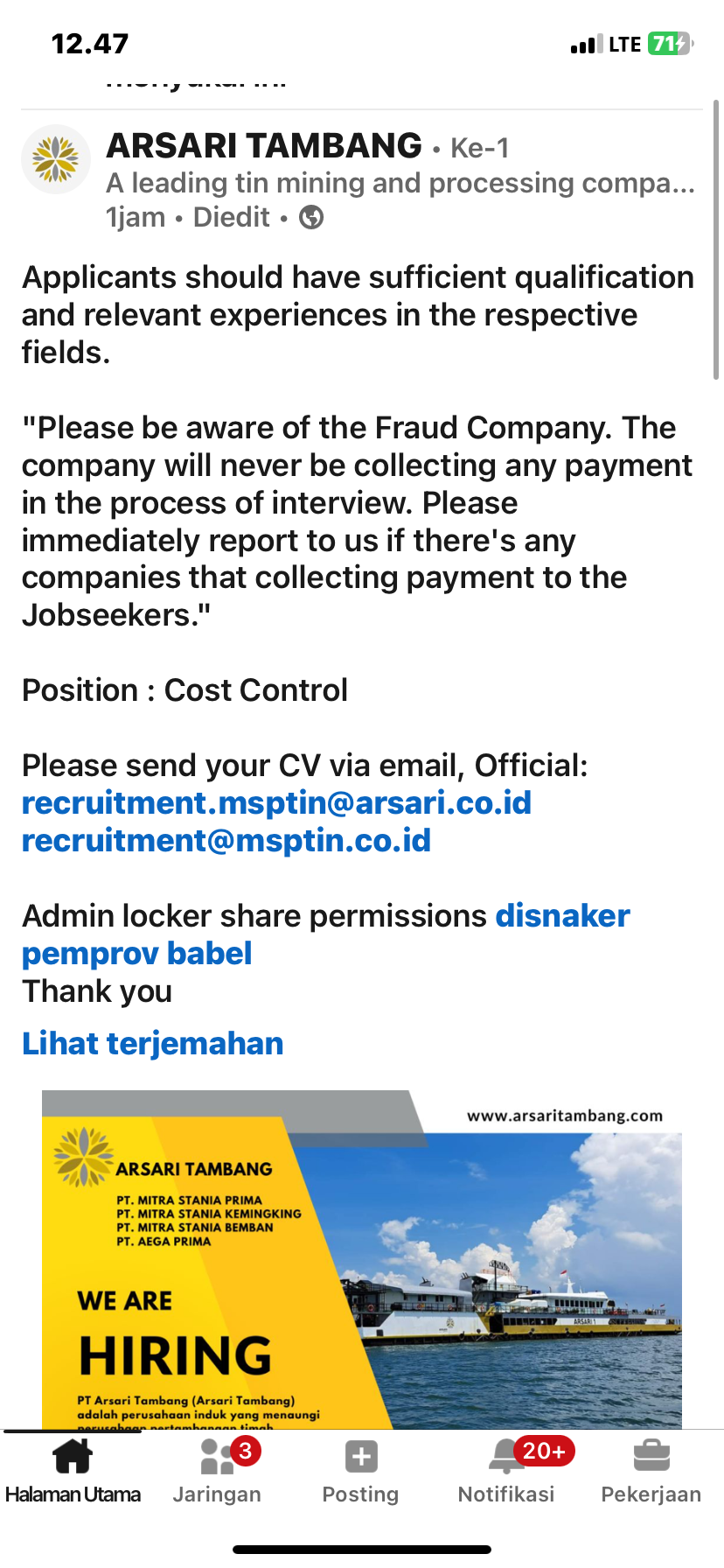Open ARSARI TAMBANG company profile picture
This screenshot has width=724, height=1568.
[x=56, y=159]
